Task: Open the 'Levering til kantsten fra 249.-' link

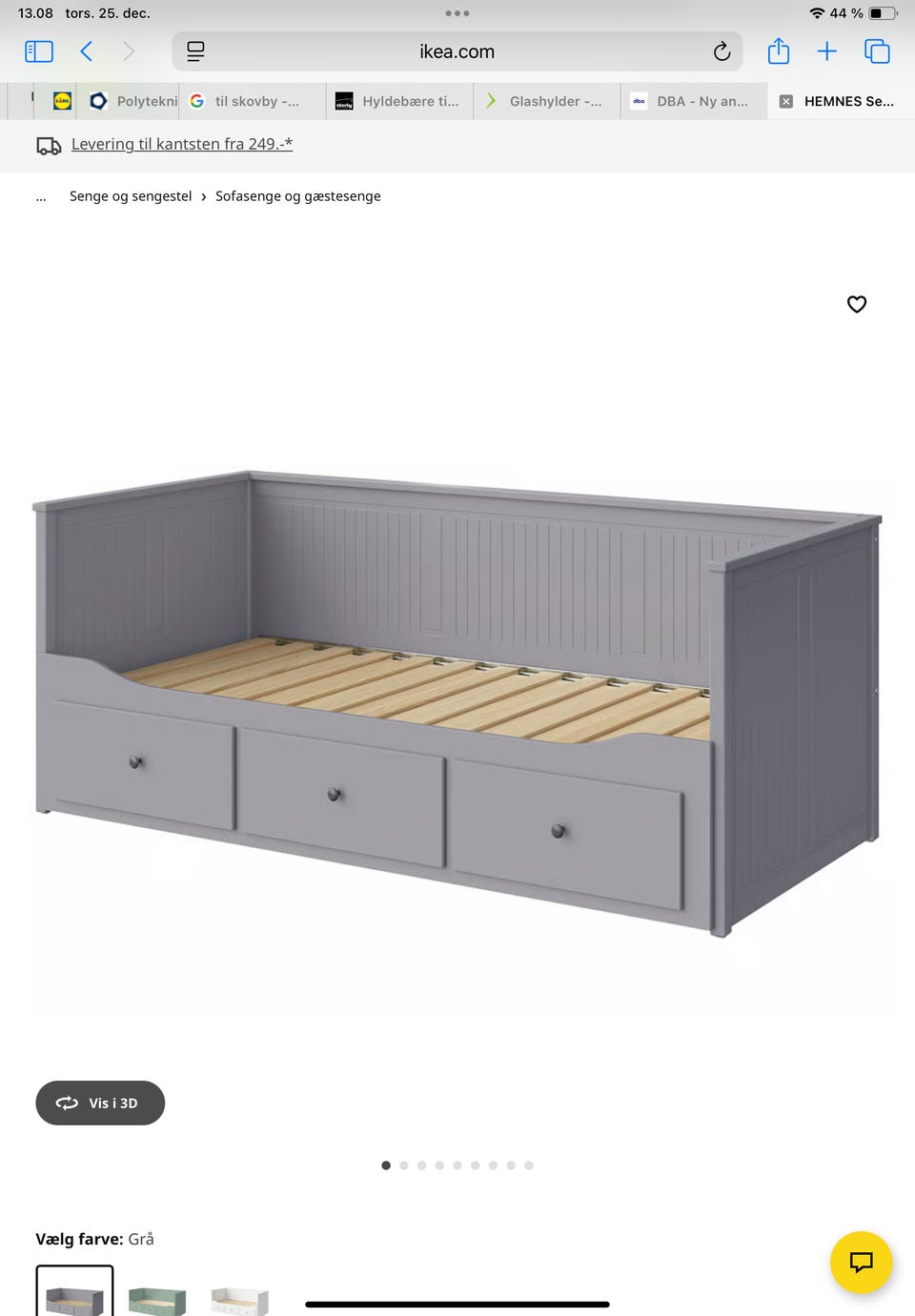Action: 181,144
